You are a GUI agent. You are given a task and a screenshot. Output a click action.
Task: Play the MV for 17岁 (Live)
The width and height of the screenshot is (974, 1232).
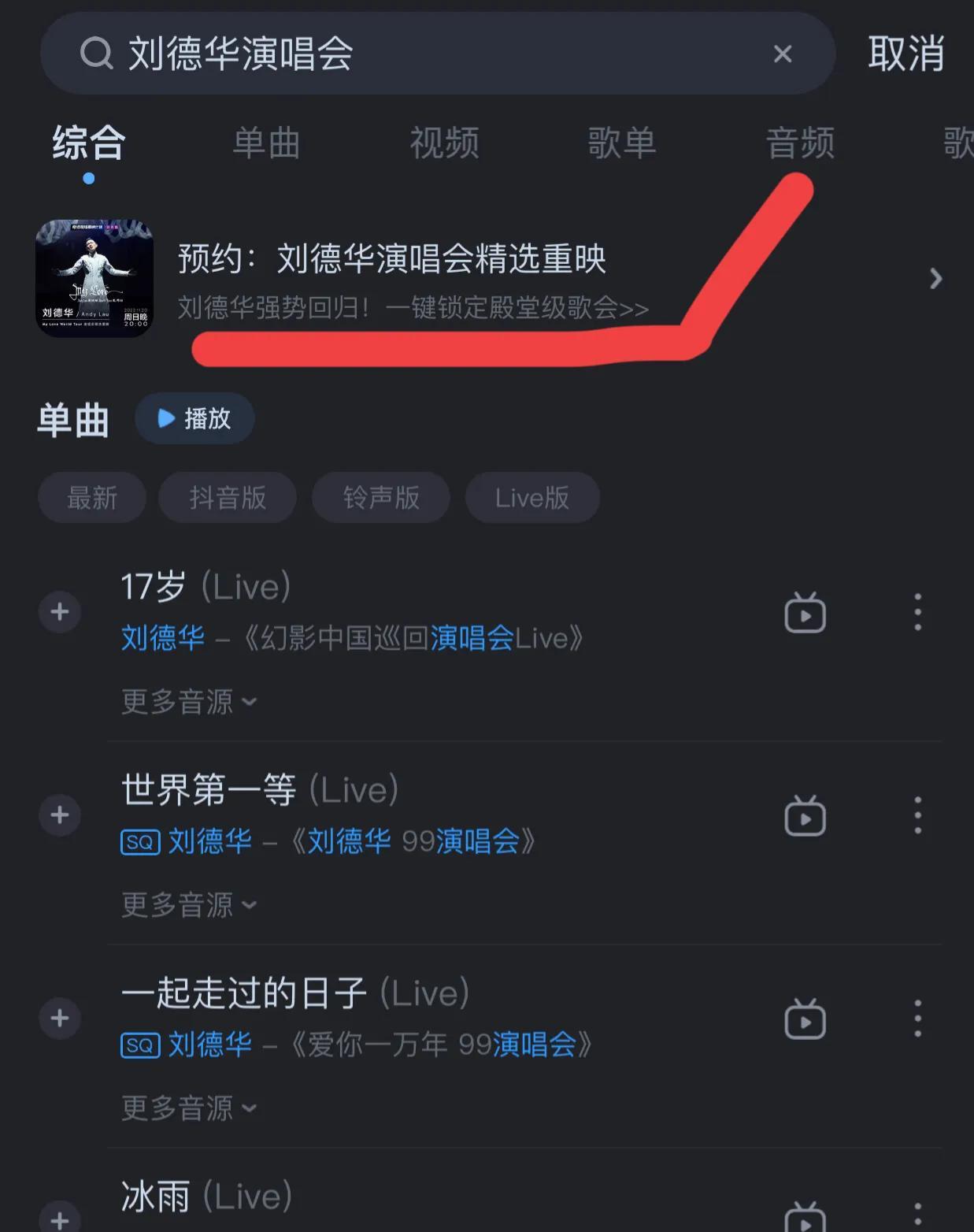click(x=804, y=611)
